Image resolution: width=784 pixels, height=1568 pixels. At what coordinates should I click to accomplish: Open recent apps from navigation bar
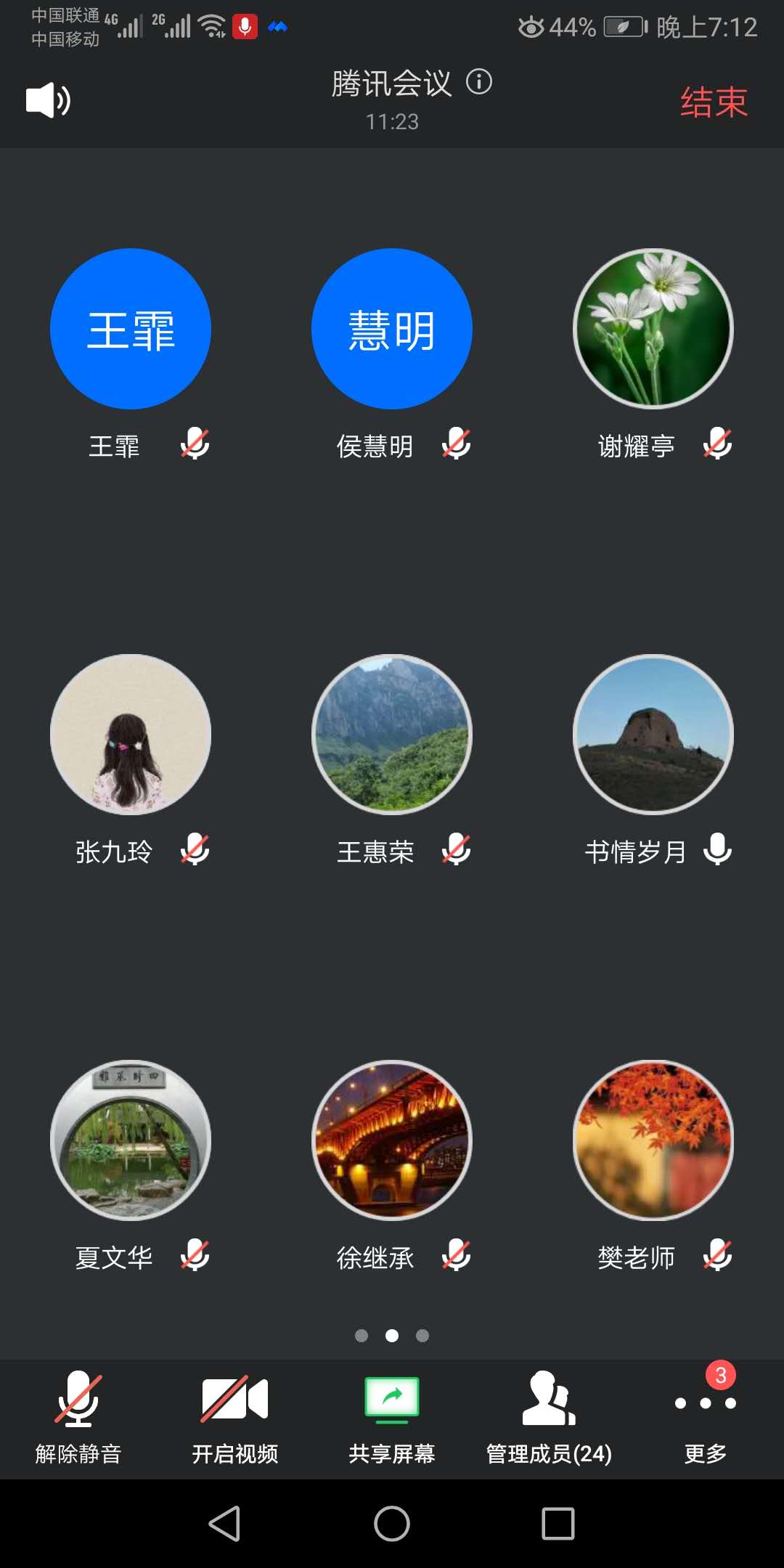[x=558, y=1523]
